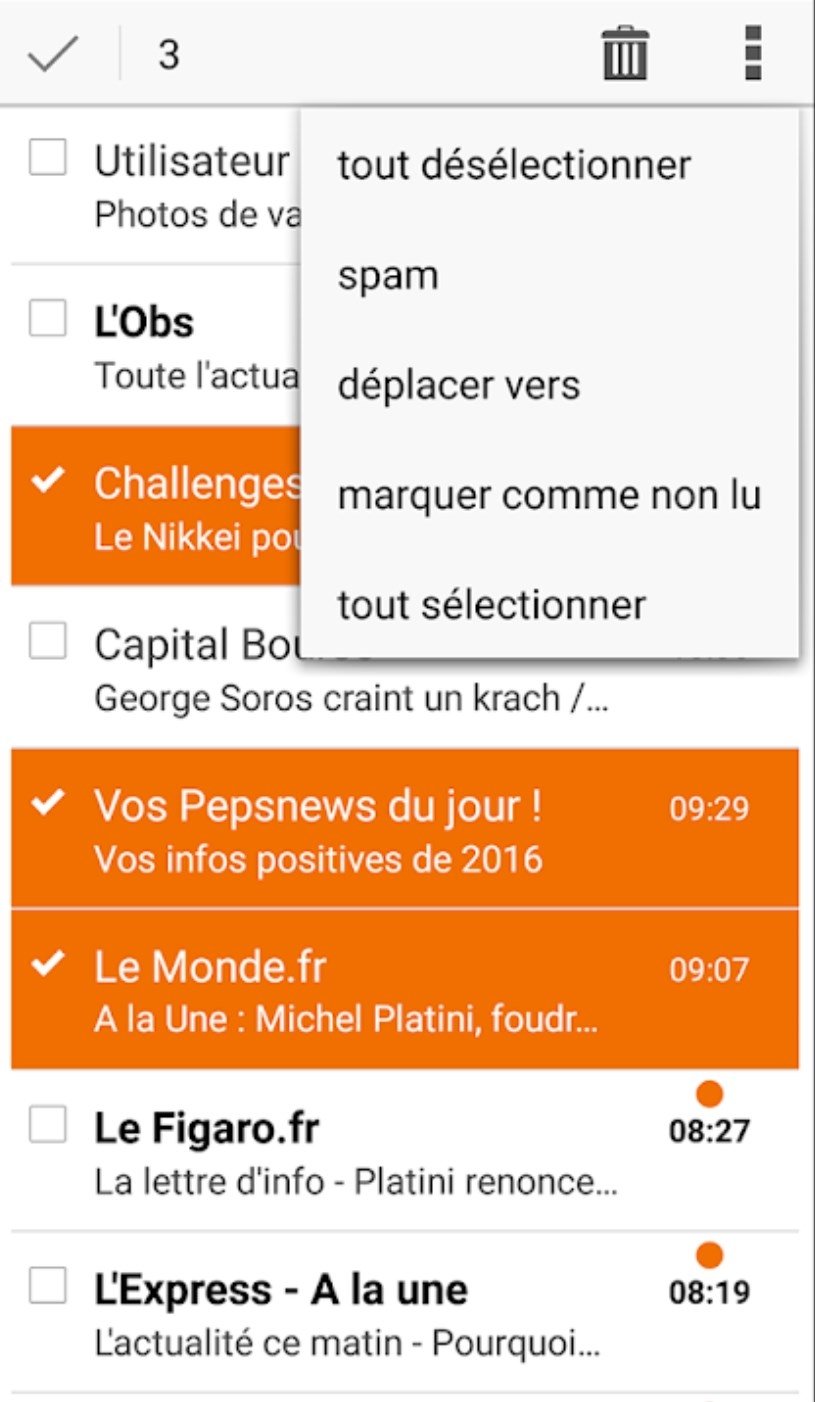Select 'marquer comme non lu'
Image resolution: width=815 pixels, height=1402 pixels.
pos(550,493)
